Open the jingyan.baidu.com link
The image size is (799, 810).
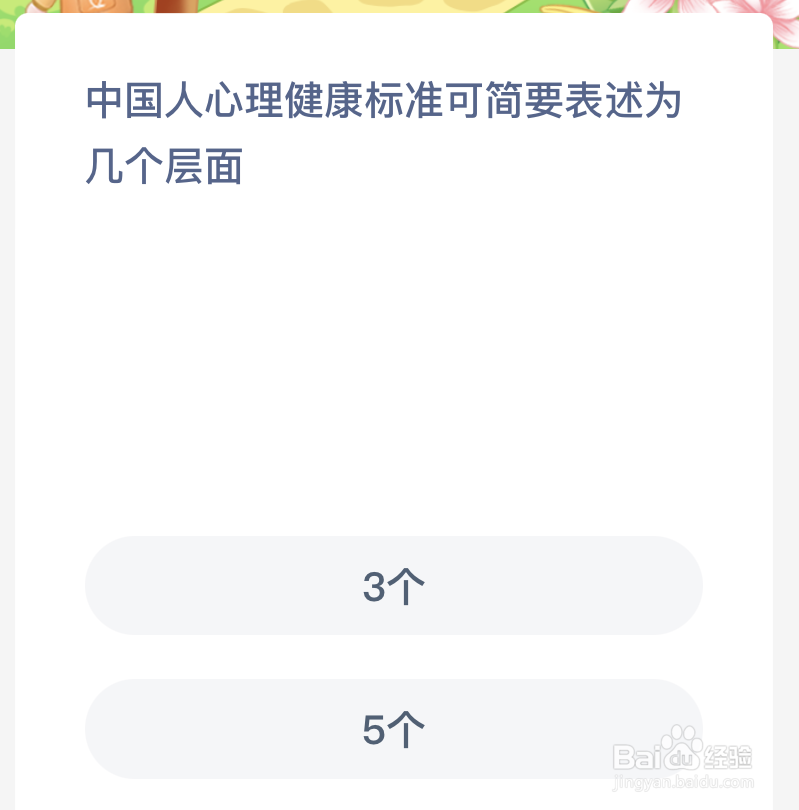[x=683, y=779]
